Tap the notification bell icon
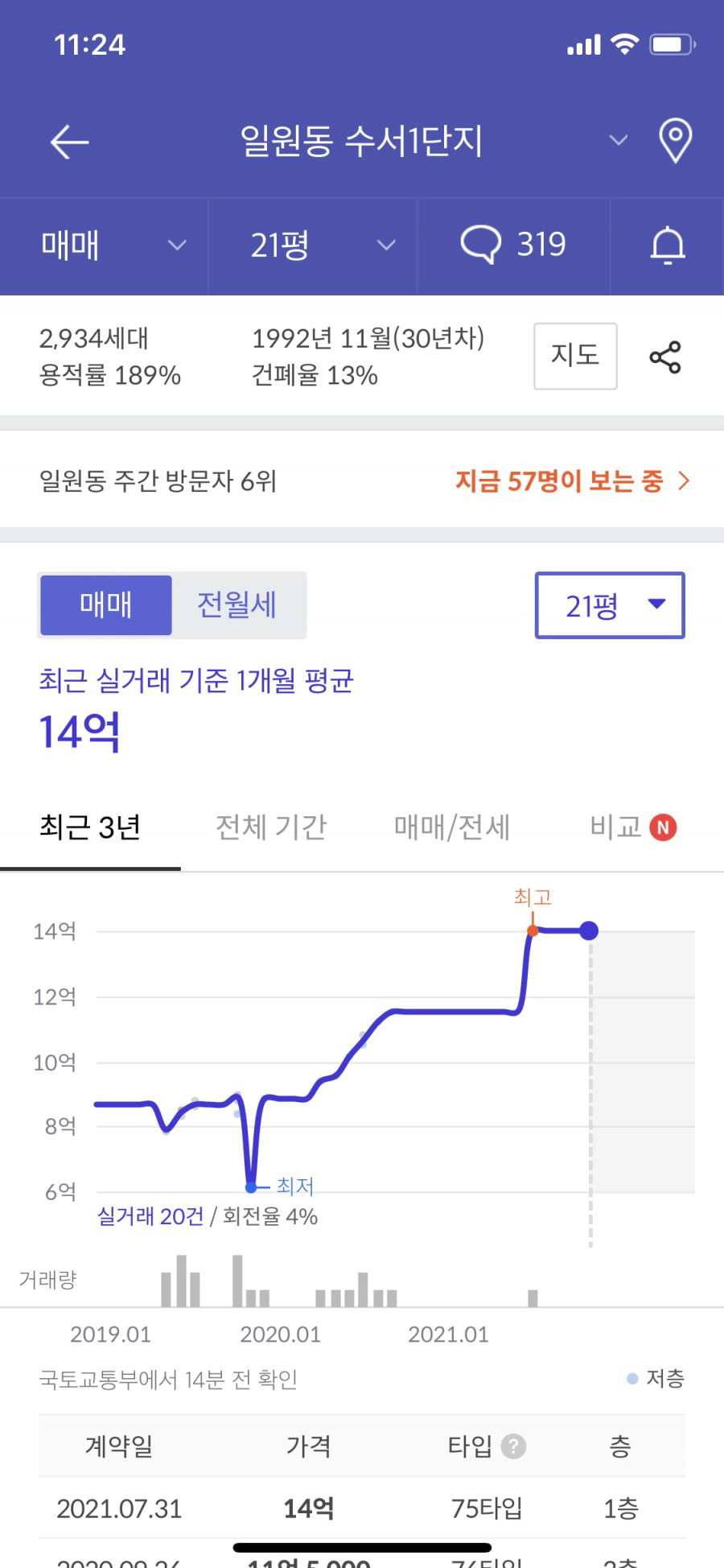 tap(668, 246)
